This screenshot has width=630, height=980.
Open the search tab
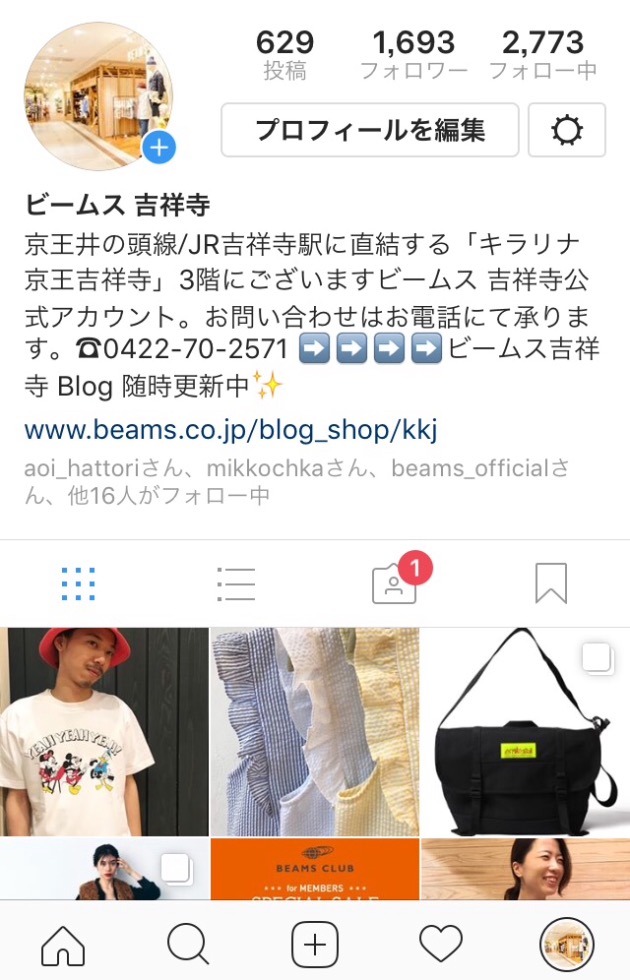(x=188, y=943)
